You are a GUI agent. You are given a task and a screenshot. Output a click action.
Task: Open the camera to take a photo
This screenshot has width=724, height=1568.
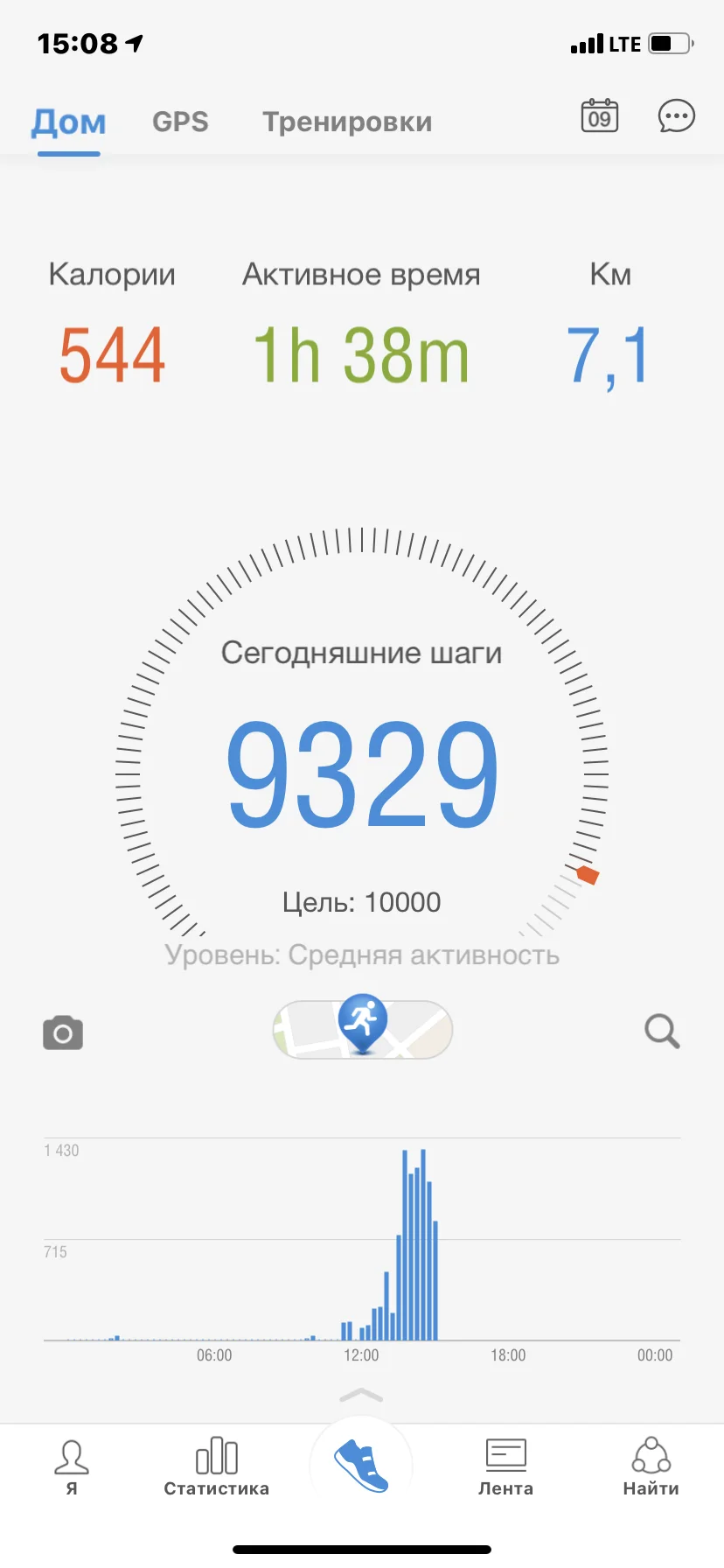pyautogui.click(x=62, y=1032)
